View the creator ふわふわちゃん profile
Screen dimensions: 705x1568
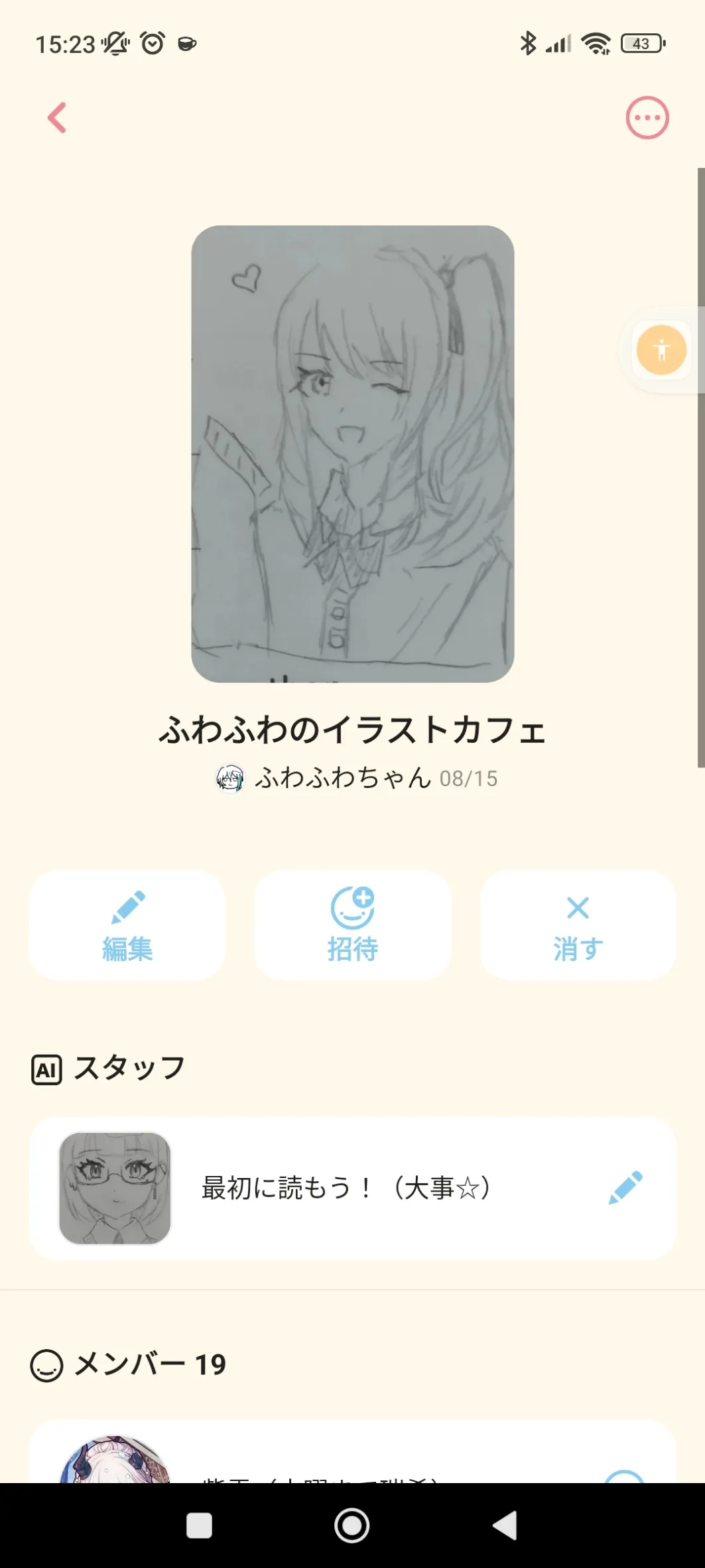click(x=342, y=778)
